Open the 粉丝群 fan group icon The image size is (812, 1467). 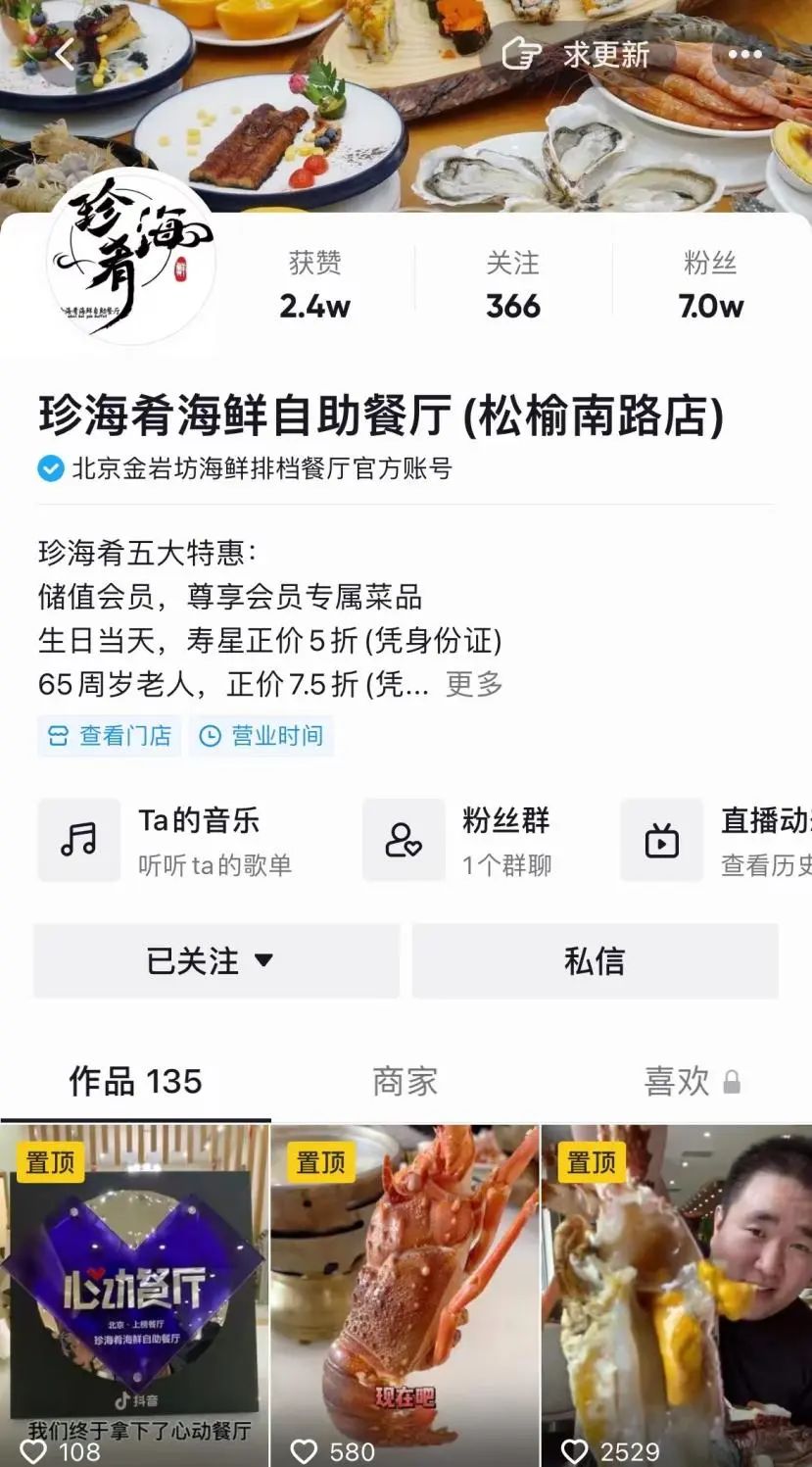click(x=404, y=840)
